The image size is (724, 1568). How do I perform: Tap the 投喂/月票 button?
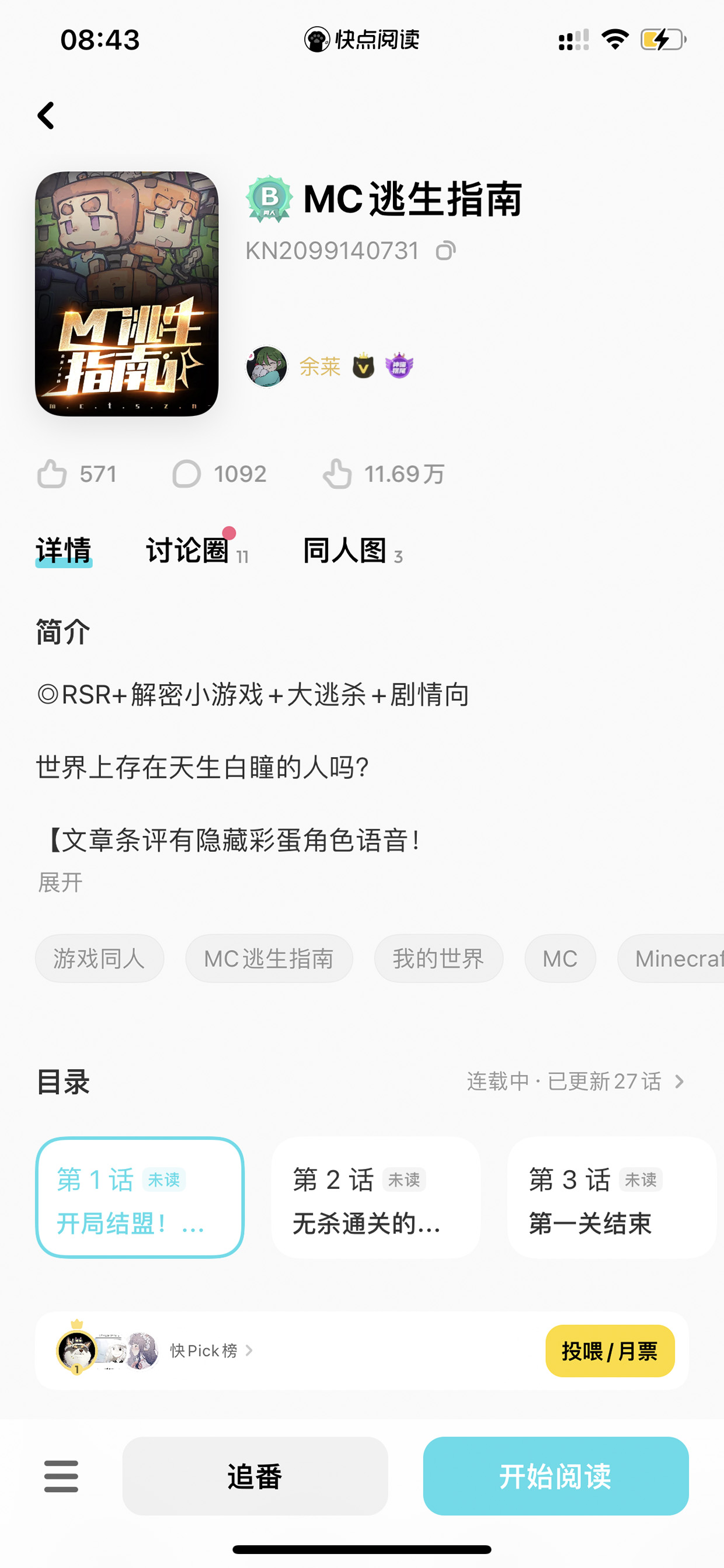pyautogui.click(x=610, y=1351)
